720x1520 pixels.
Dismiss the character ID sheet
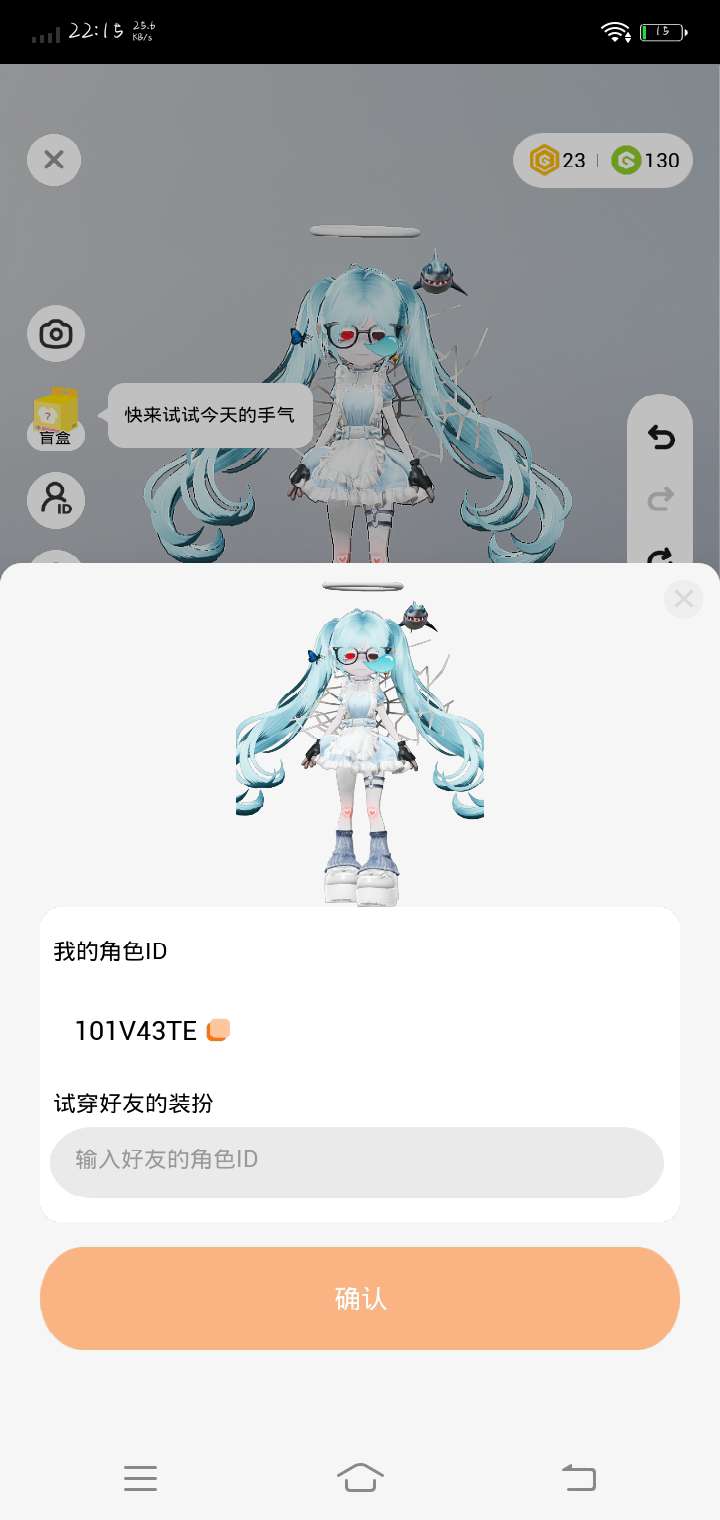[x=684, y=599]
